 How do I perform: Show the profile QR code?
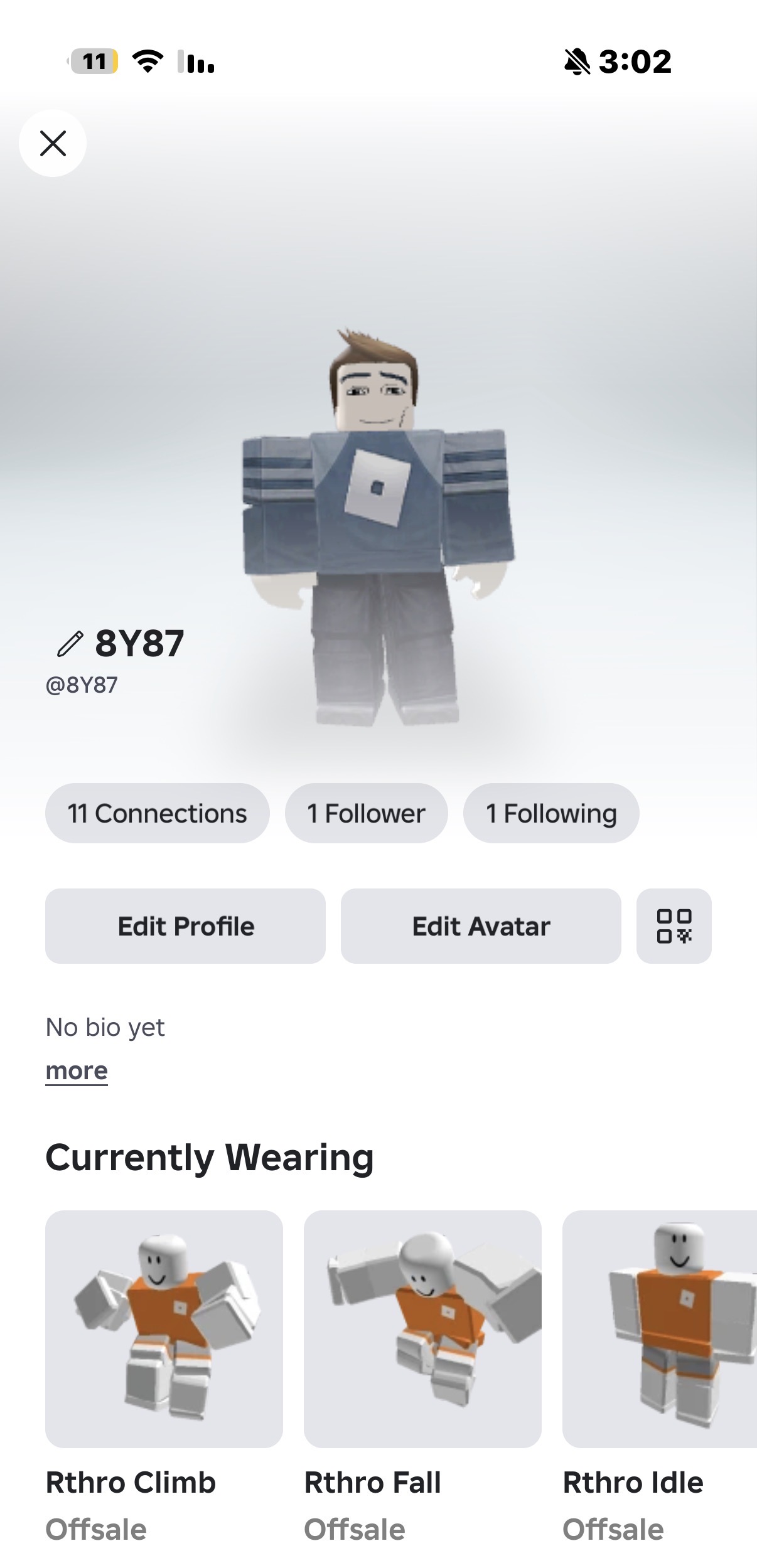tap(674, 926)
